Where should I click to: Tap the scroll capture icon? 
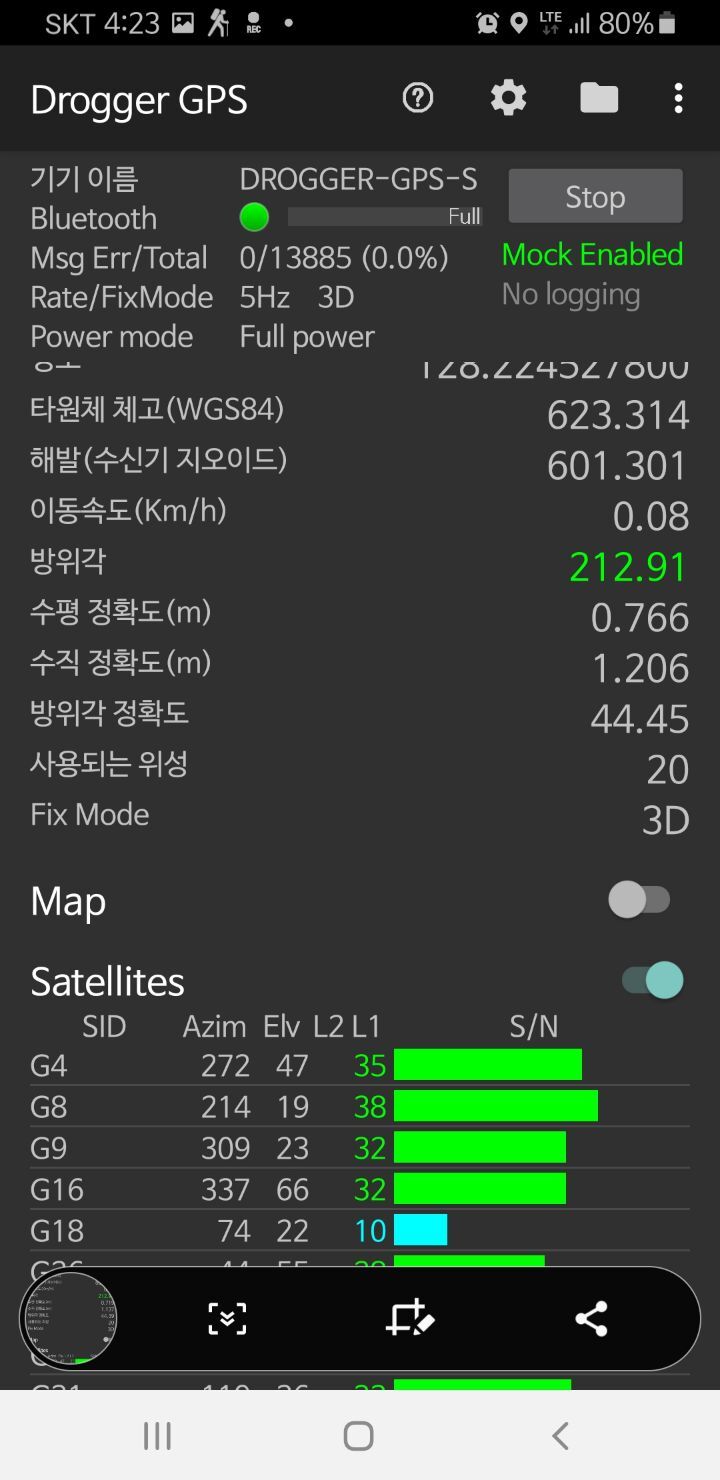click(227, 1319)
